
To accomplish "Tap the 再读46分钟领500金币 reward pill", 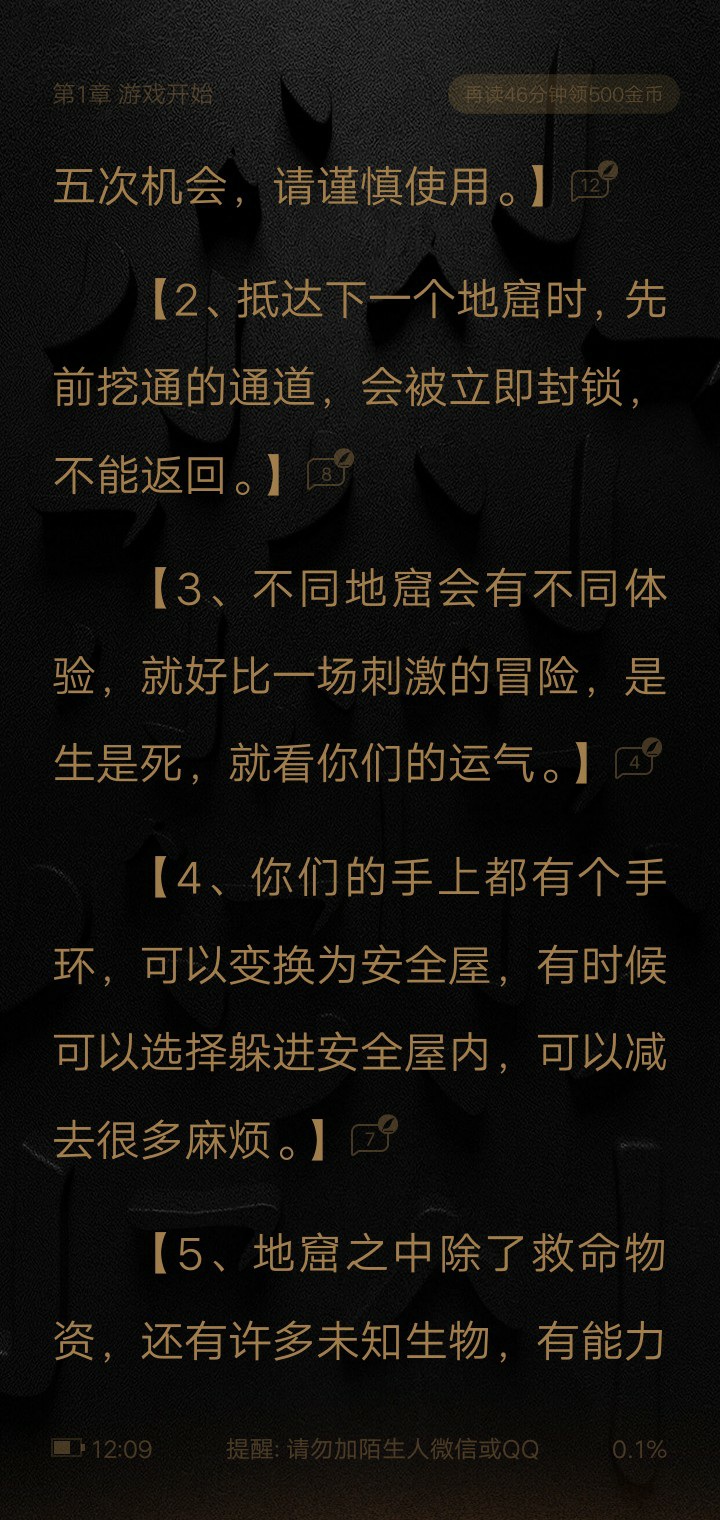I will 564,95.
